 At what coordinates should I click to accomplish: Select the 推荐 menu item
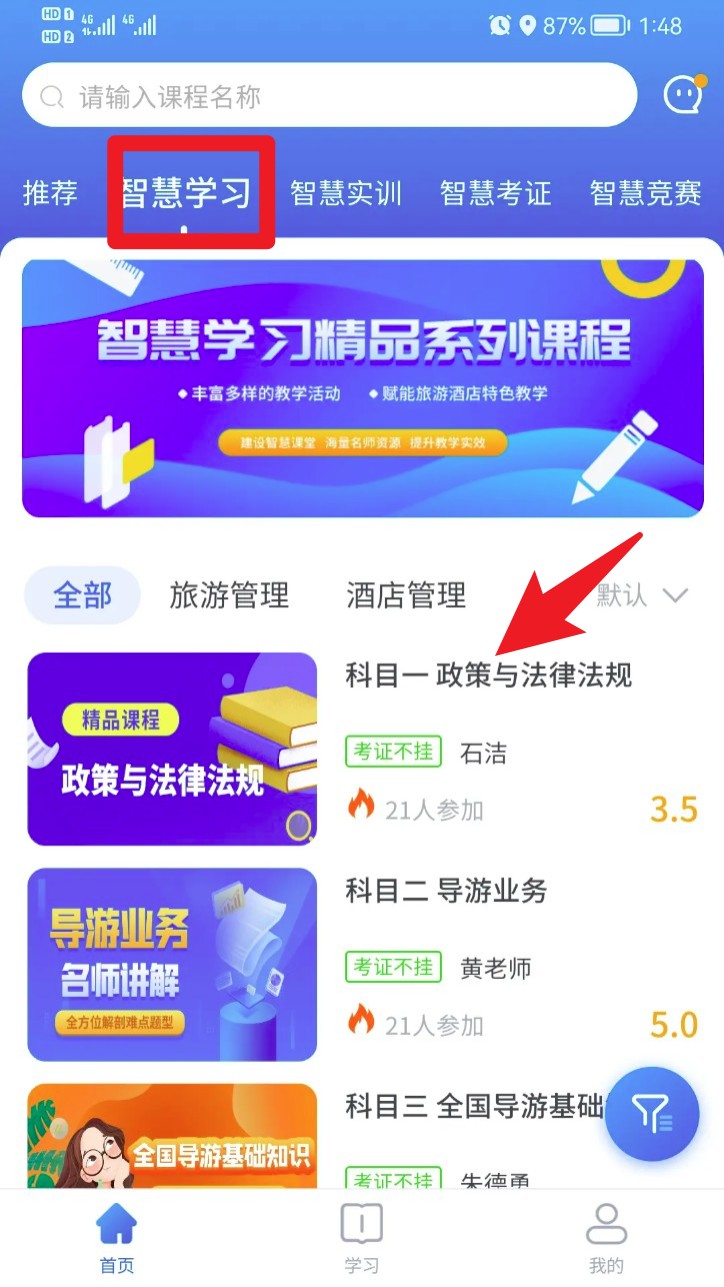point(47,195)
